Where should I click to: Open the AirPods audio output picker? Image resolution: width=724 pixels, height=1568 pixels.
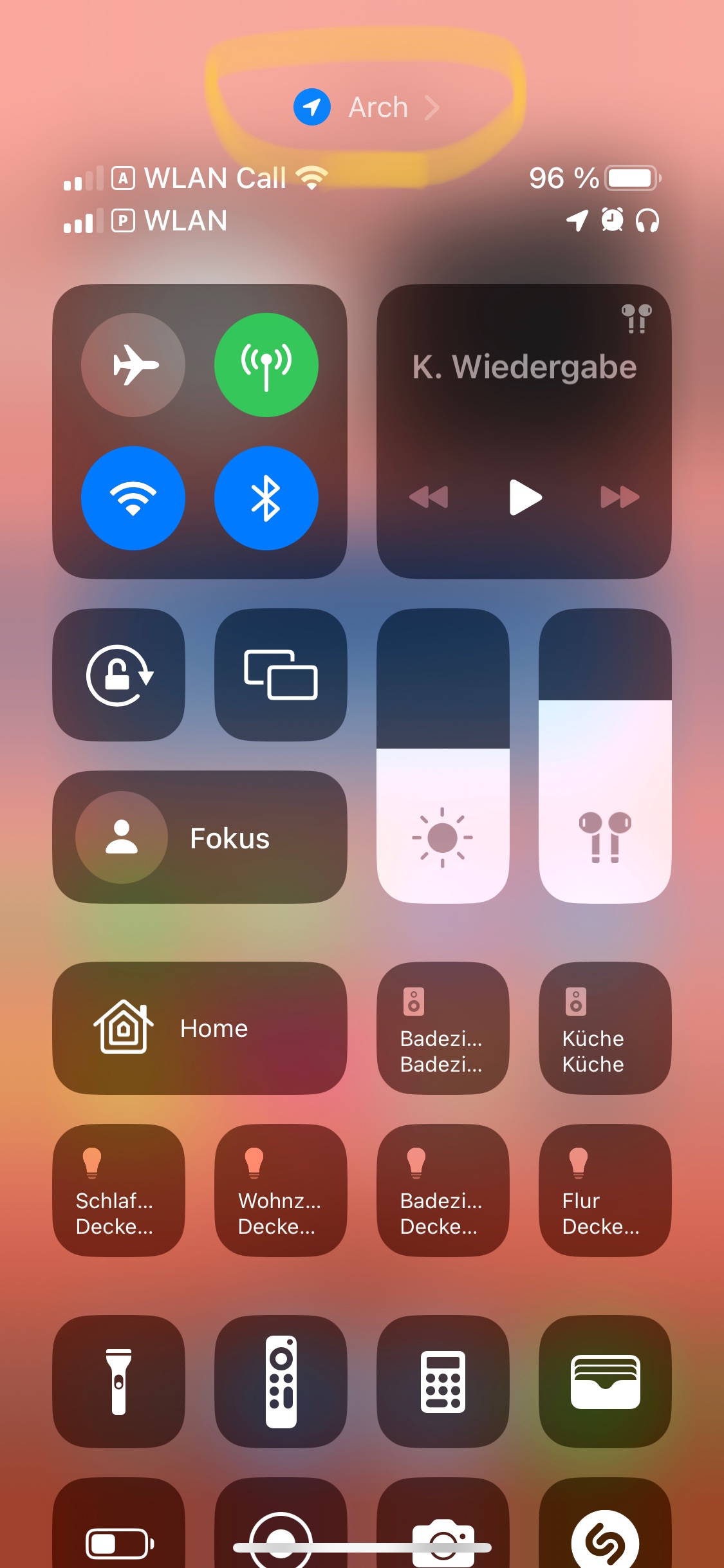click(636, 319)
